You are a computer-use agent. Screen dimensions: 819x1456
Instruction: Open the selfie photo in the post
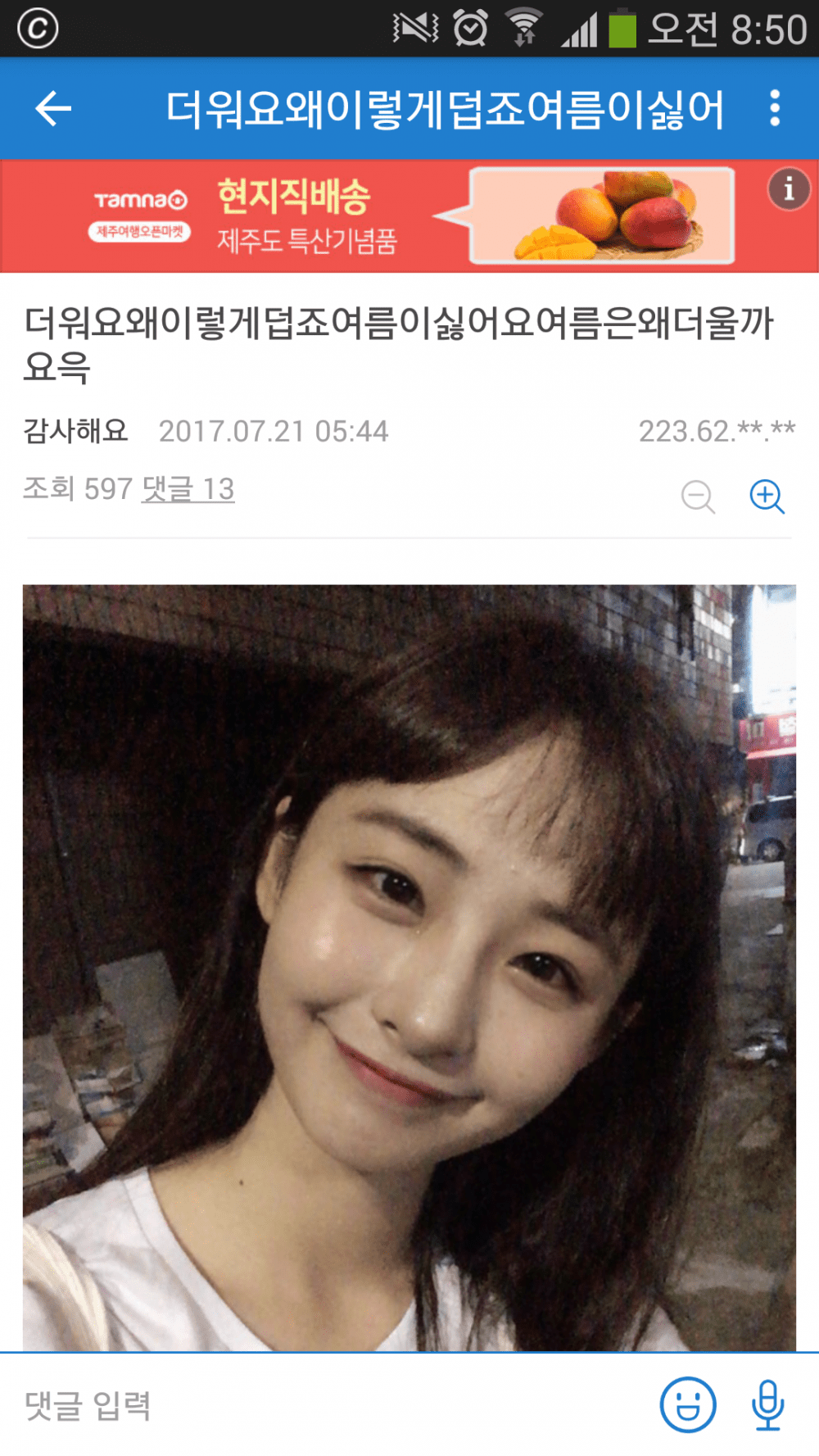coord(409,967)
